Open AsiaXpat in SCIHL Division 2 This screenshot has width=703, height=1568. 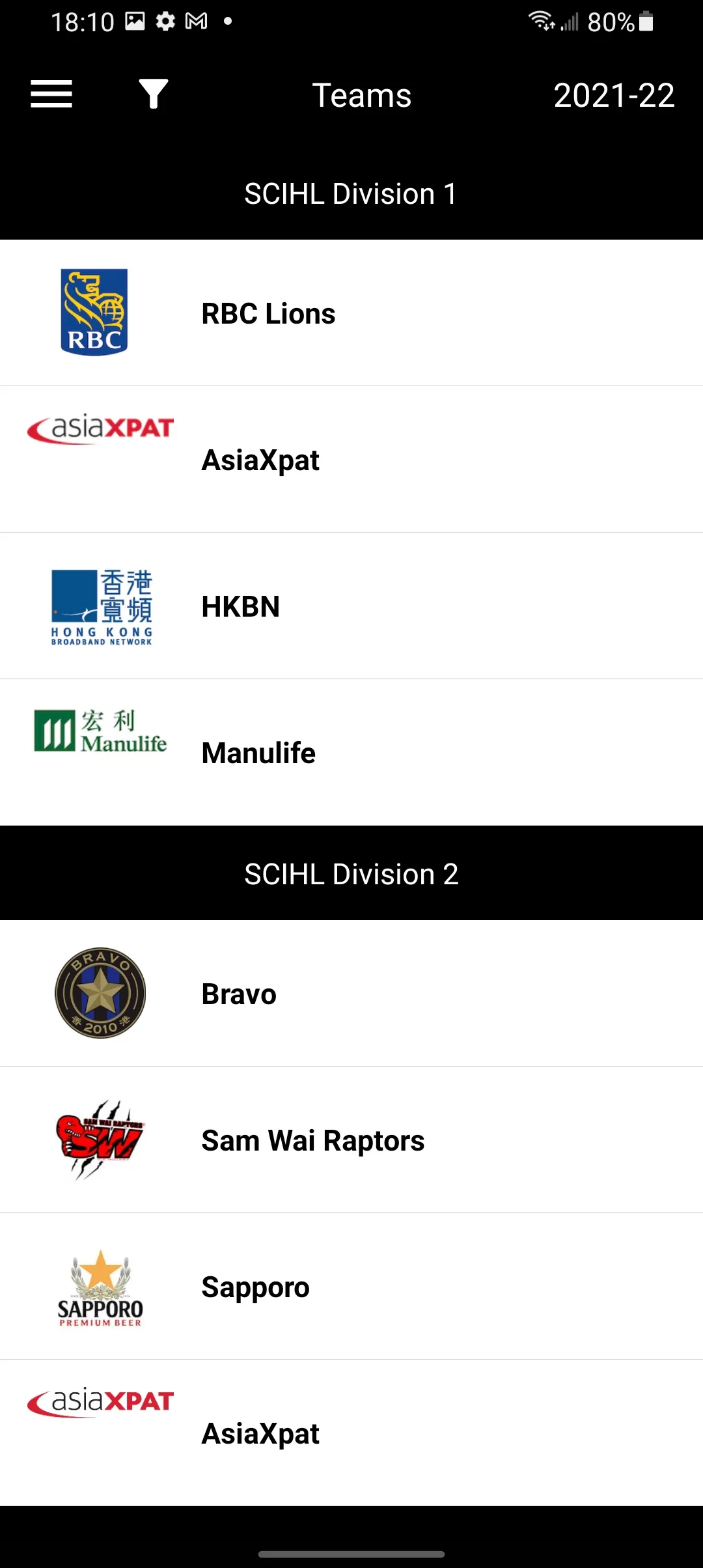click(x=351, y=1433)
